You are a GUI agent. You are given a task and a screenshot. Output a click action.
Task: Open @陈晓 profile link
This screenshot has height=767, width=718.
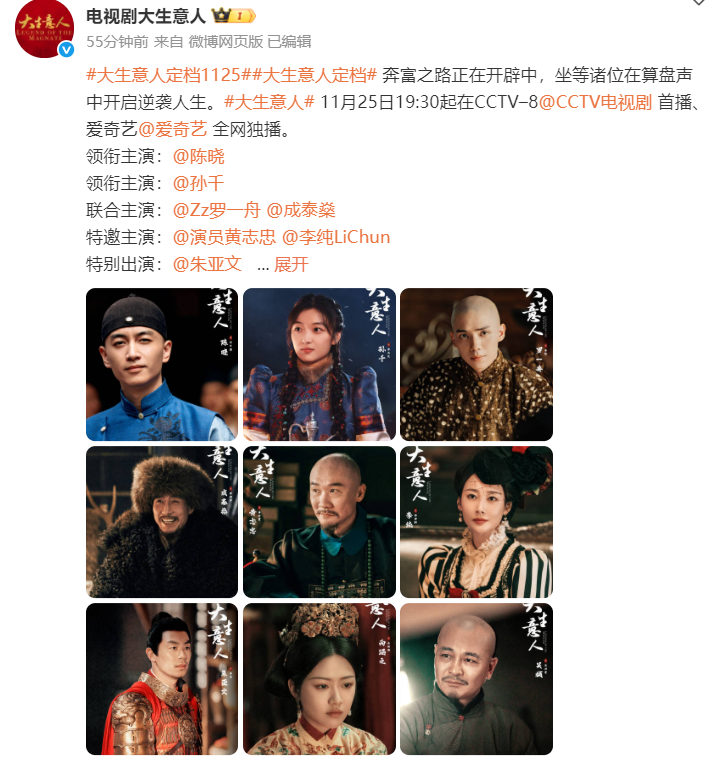tap(198, 156)
